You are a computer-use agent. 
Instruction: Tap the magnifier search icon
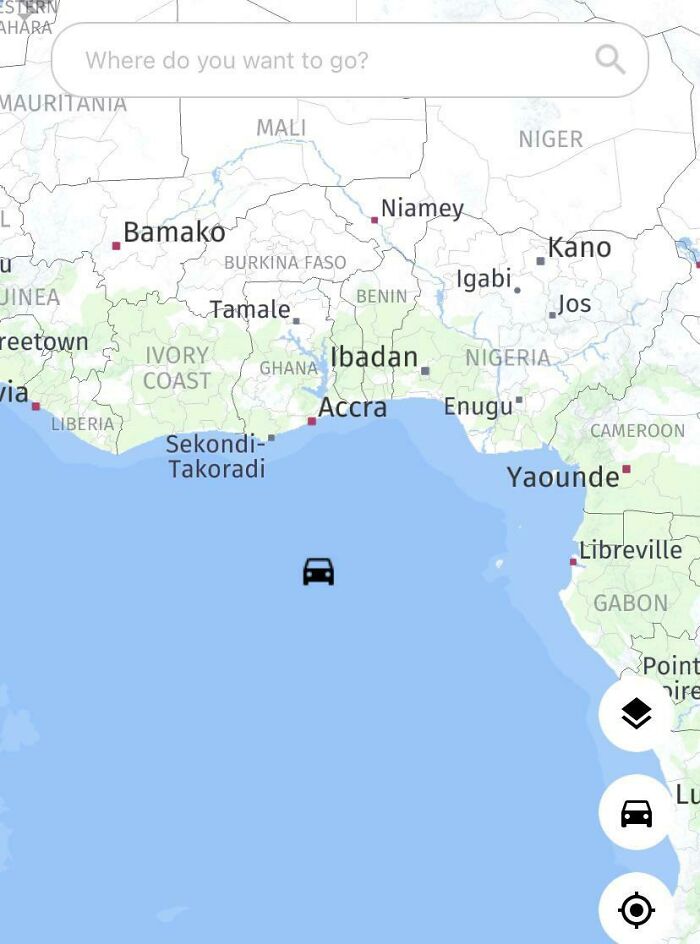tap(610, 60)
